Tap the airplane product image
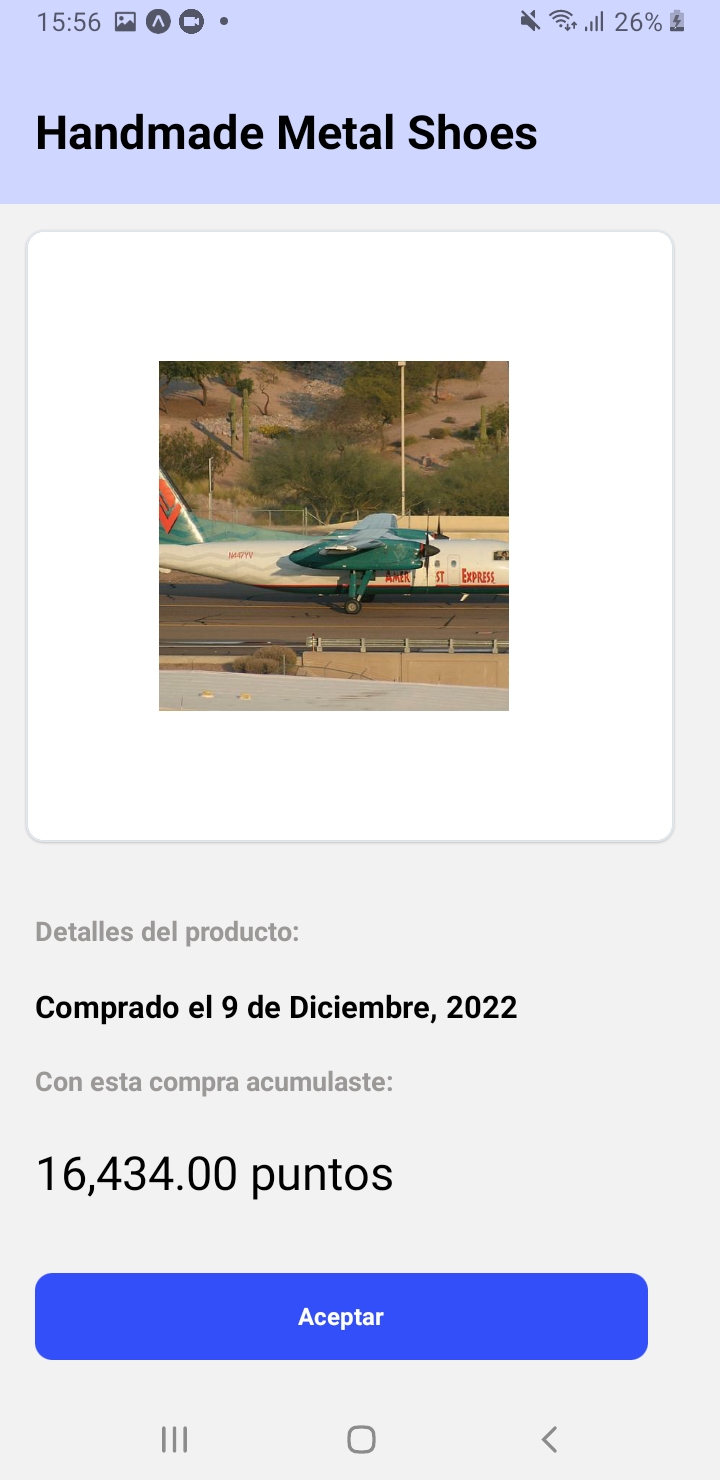 click(x=334, y=535)
